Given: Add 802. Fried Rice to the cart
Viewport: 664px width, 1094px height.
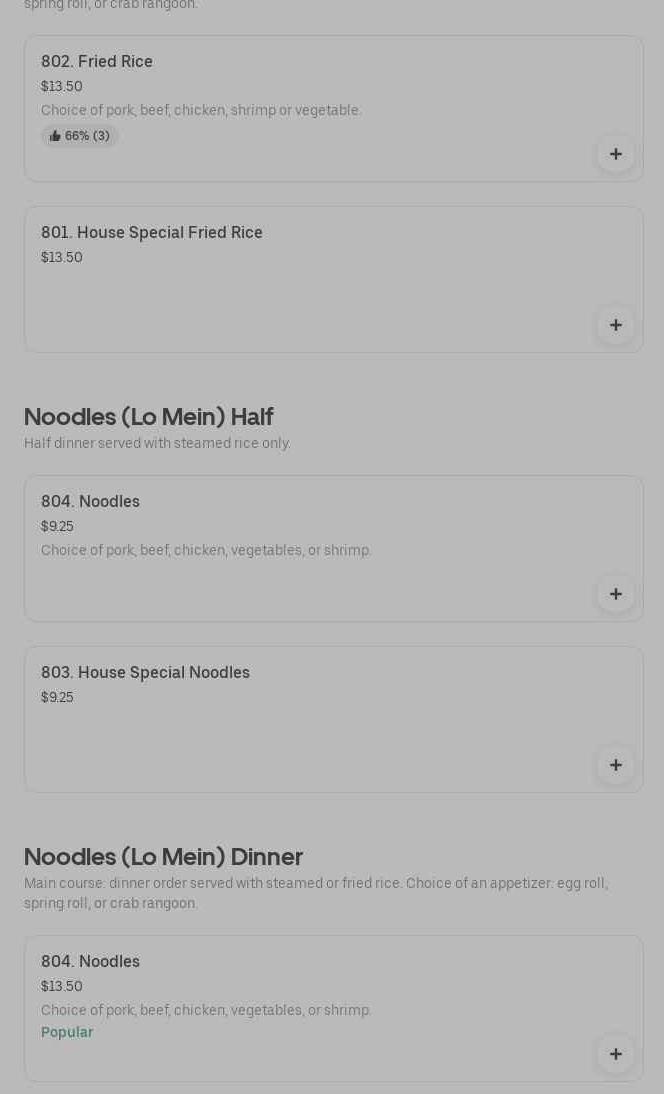Looking at the screenshot, I should 615,154.
